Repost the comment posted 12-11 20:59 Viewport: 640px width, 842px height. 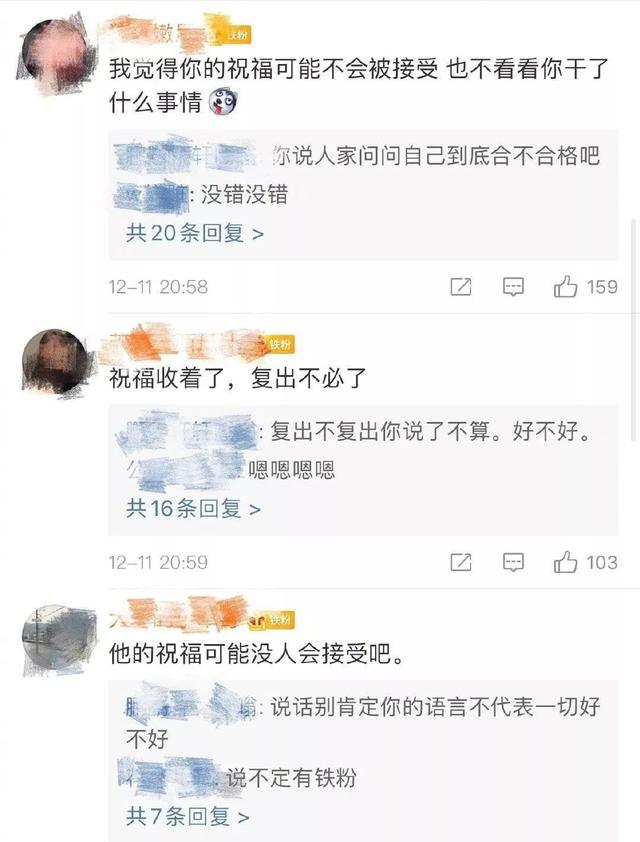tap(461, 562)
